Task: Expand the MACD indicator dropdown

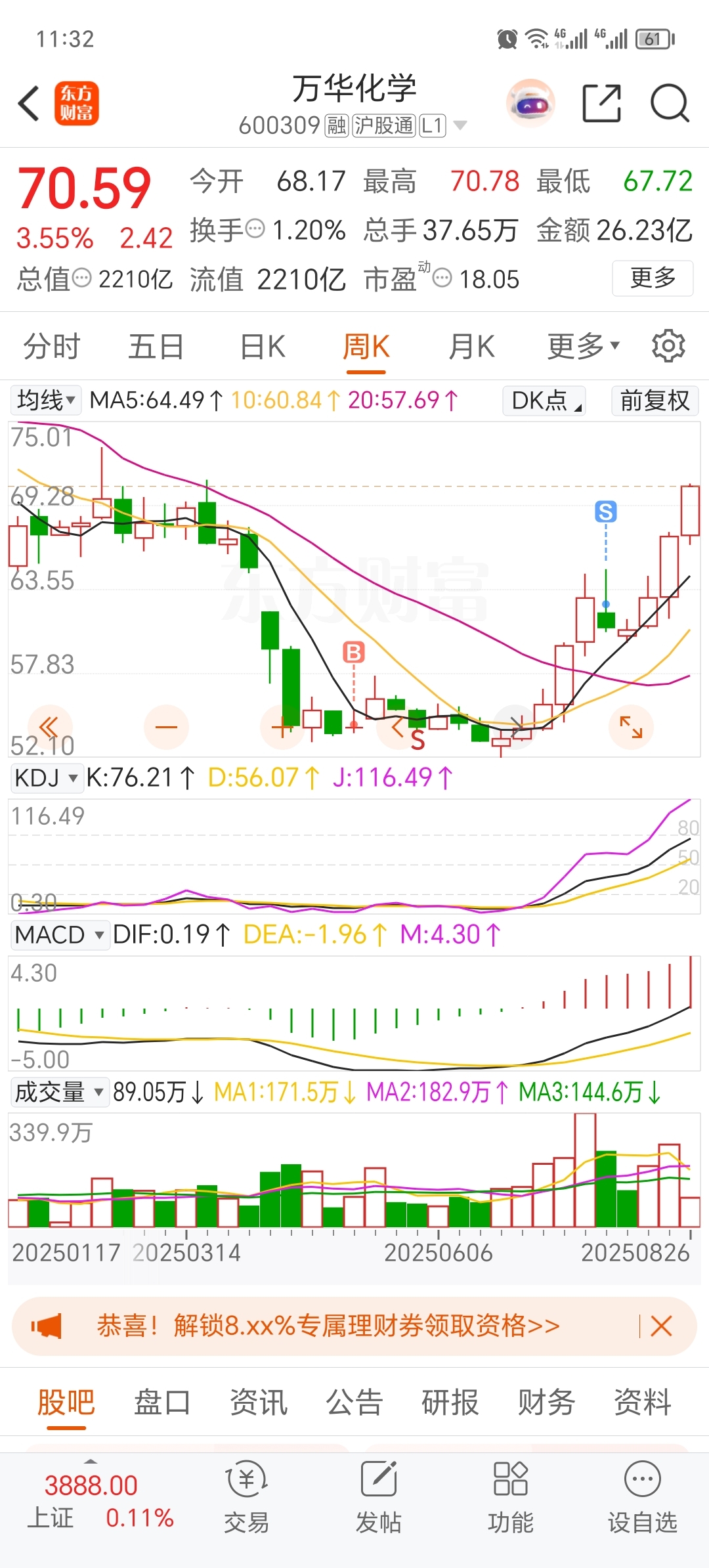Action: pos(59,935)
